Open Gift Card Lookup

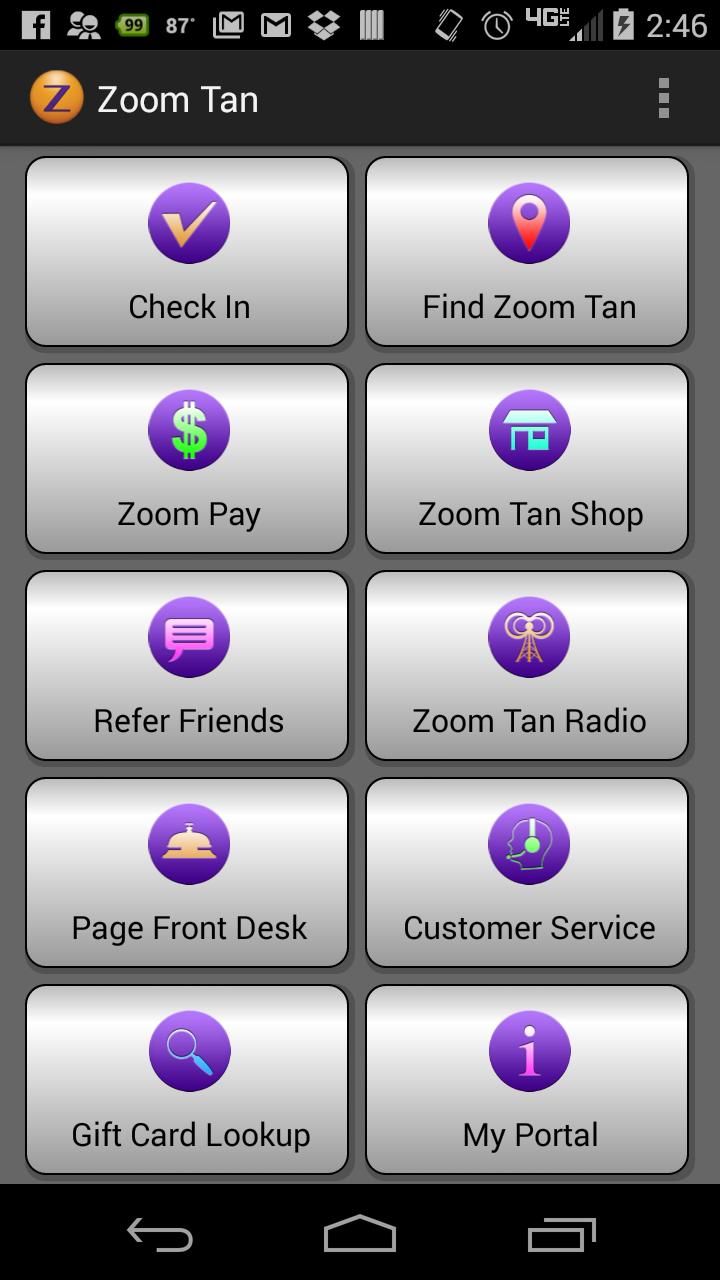[x=188, y=1080]
